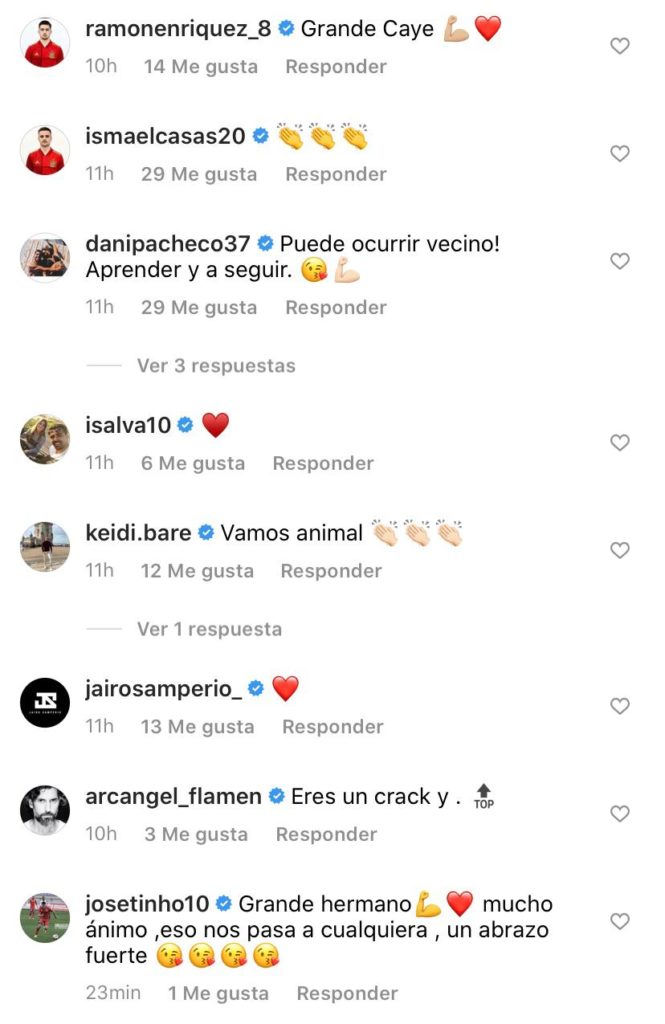The image size is (665, 1024).
Task: Like ramonenriquez_8's comment
Action: click(620, 46)
